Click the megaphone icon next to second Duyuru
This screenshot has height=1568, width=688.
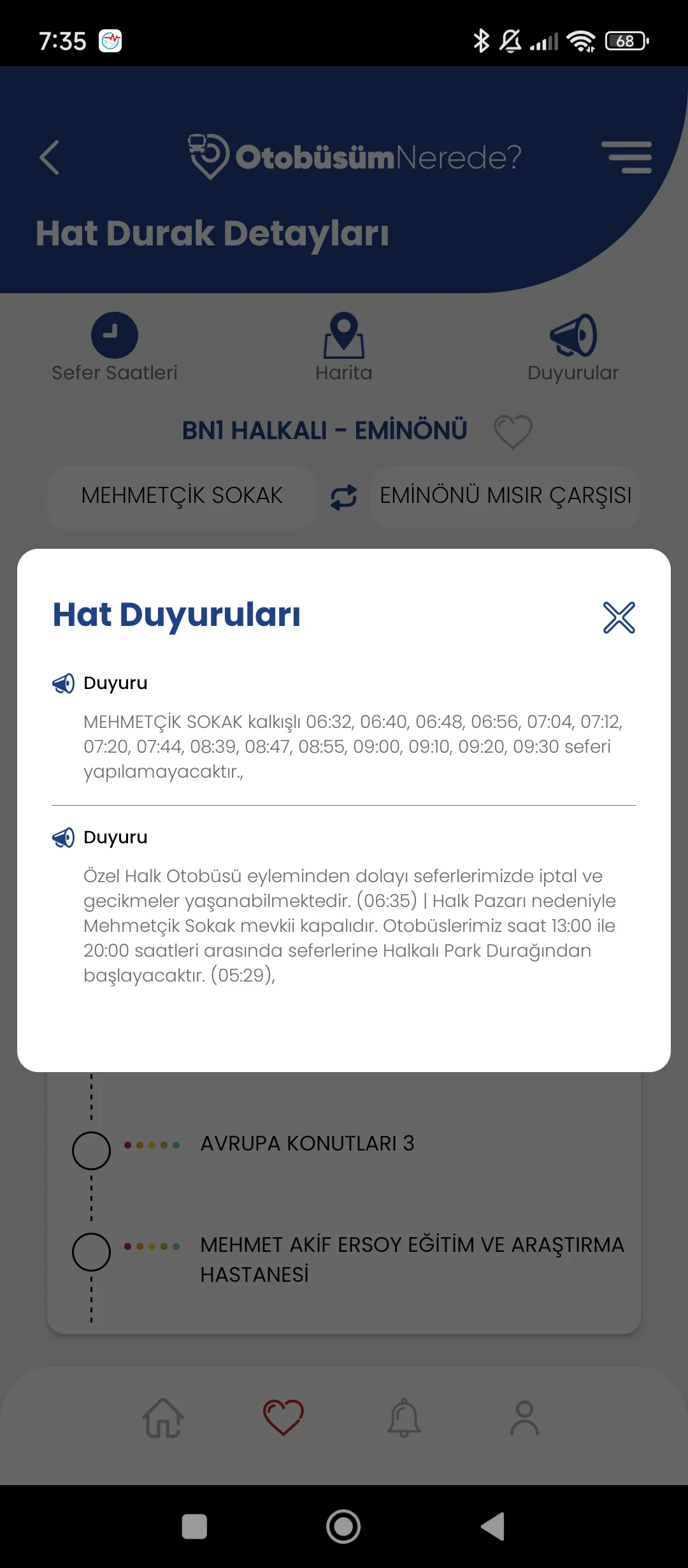[x=63, y=836]
